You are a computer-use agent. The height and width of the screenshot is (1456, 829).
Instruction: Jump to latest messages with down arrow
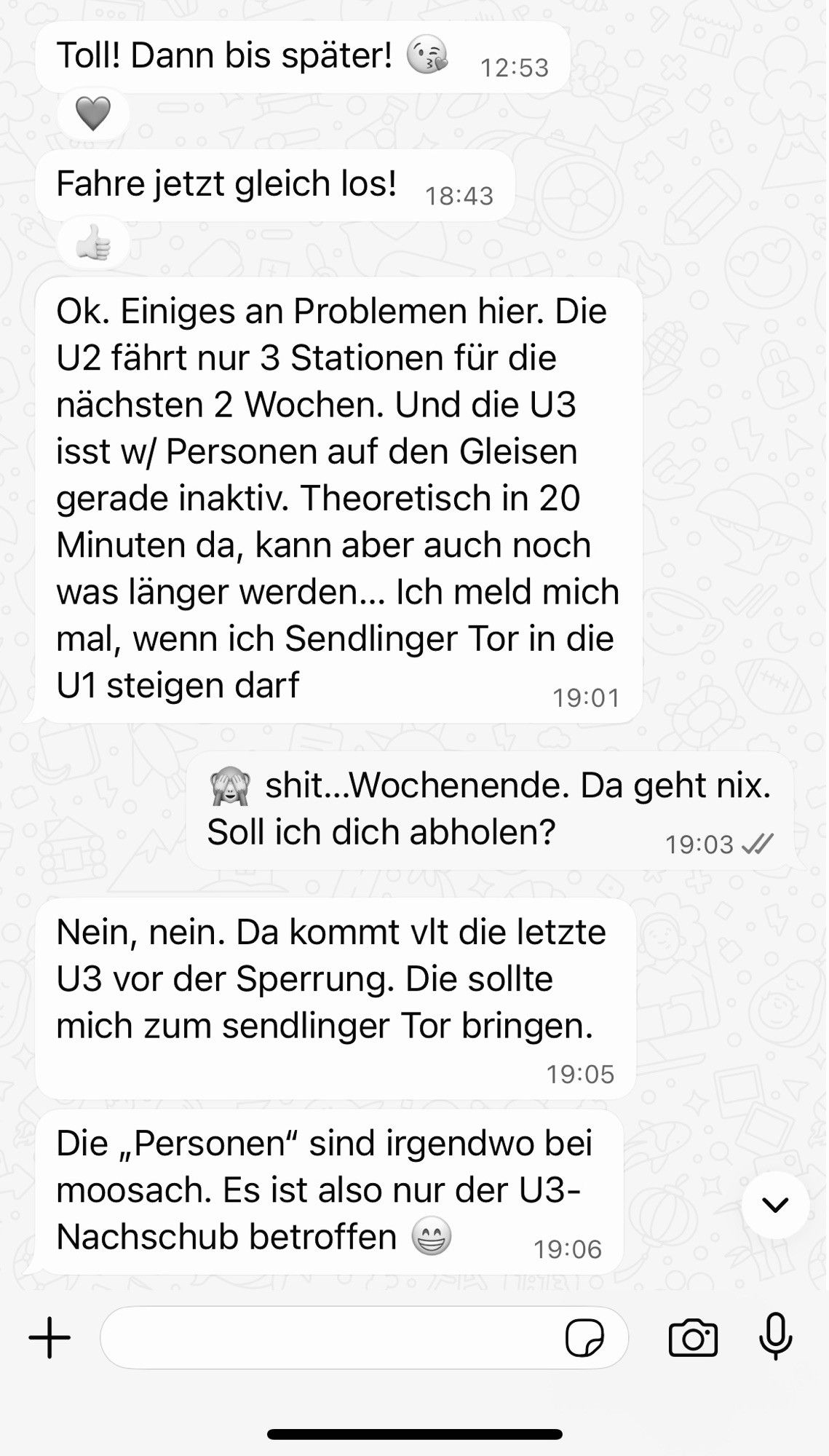click(775, 1205)
